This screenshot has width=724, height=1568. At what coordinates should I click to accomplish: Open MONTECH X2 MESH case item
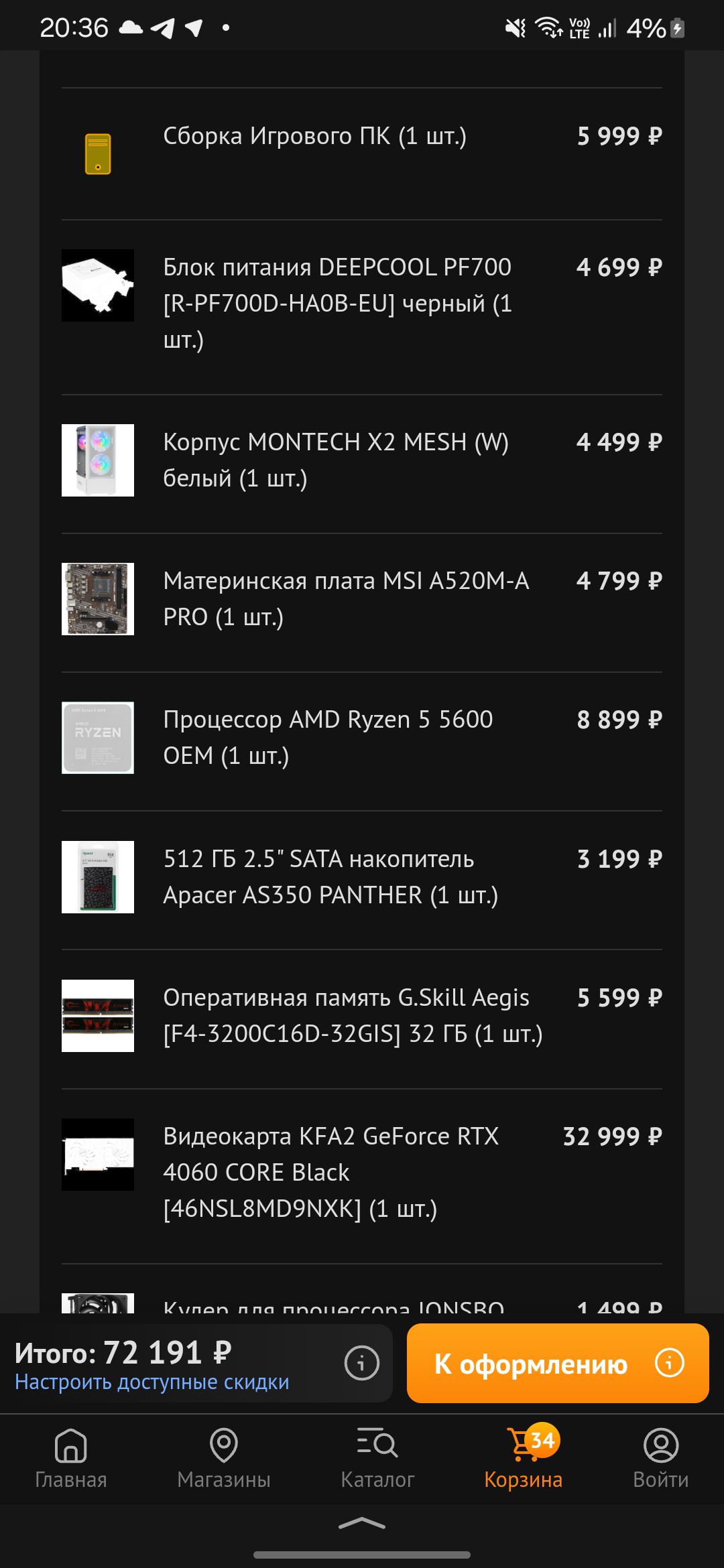click(335, 460)
